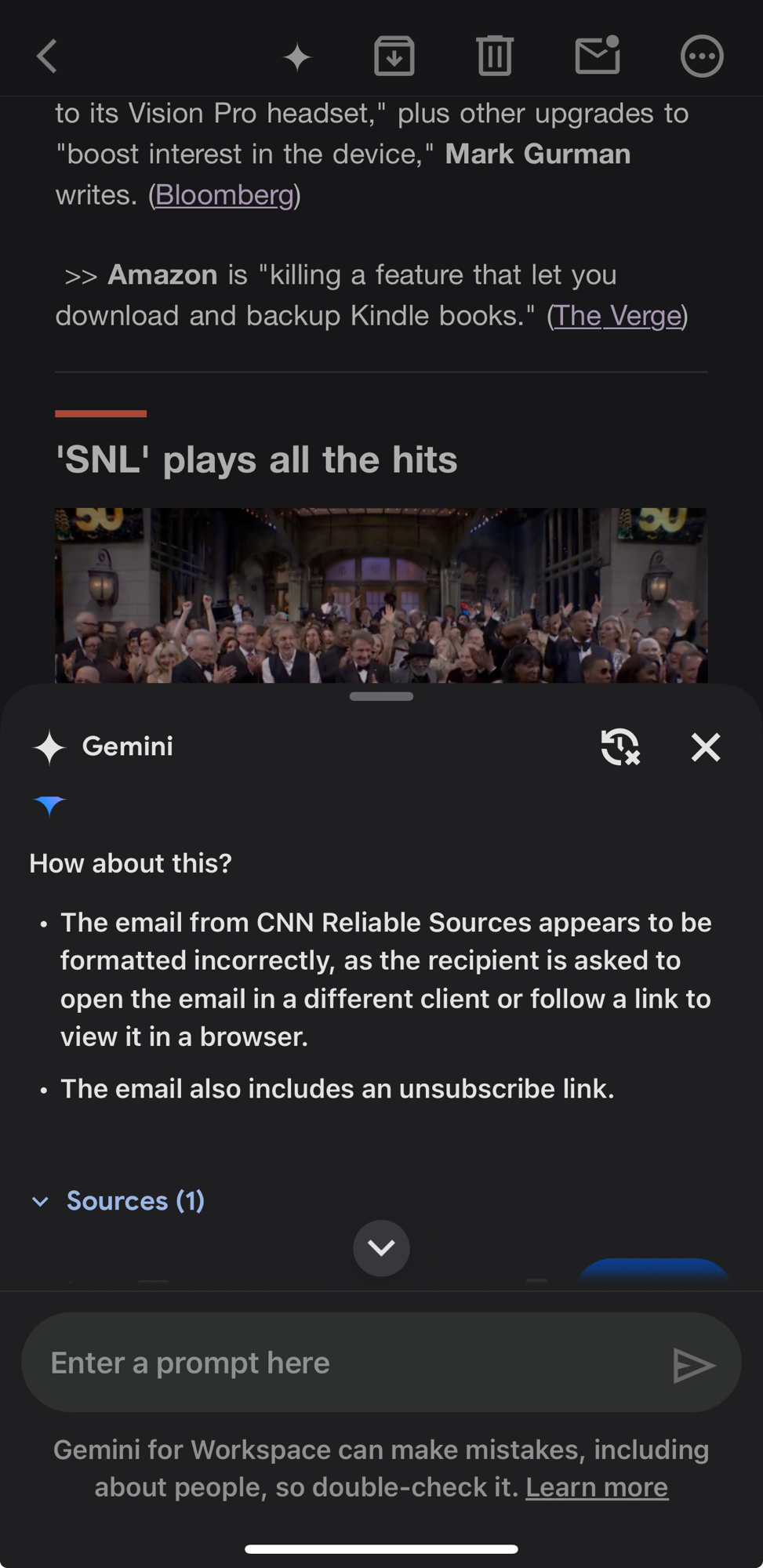Open the Bloomberg link
The height and width of the screenshot is (1568, 763).
tap(224, 195)
